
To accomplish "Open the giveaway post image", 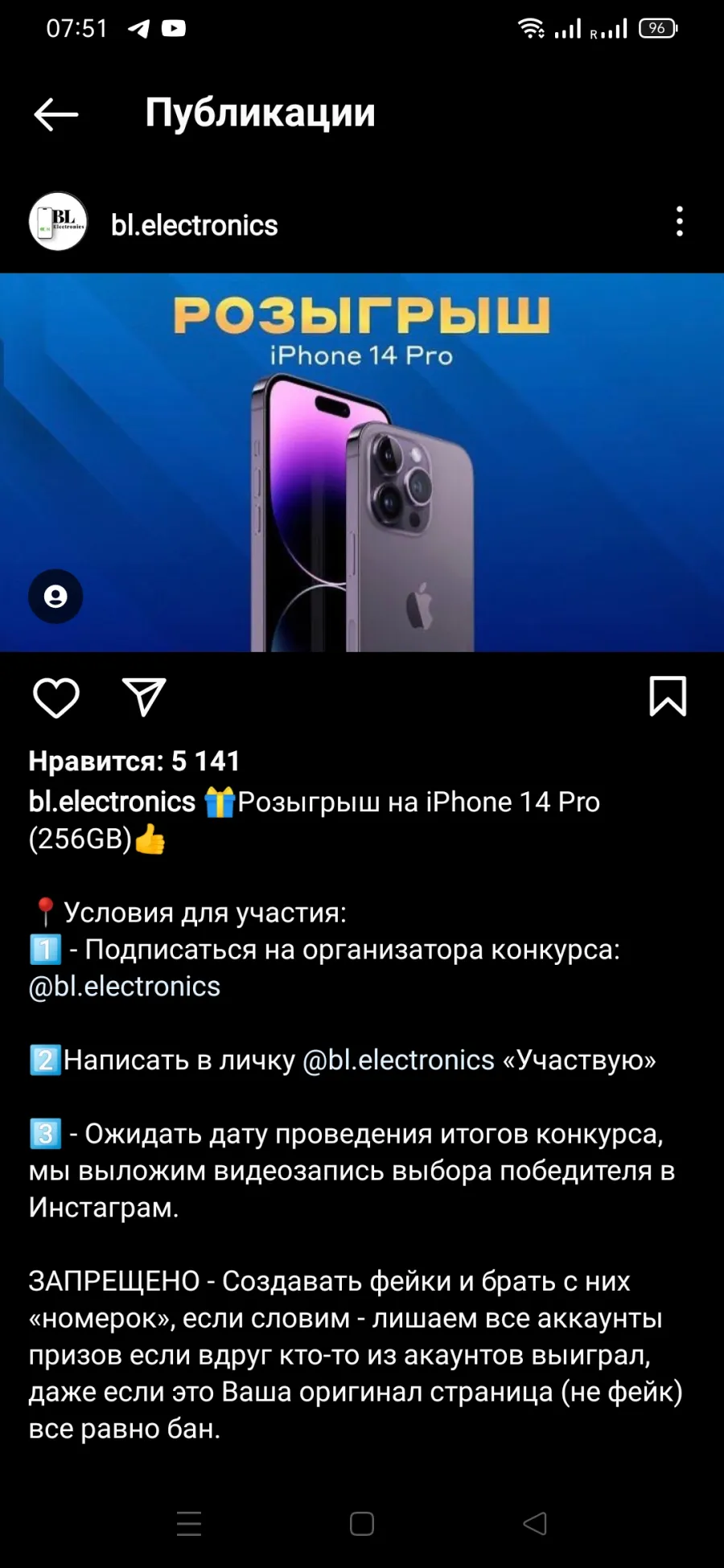I will pos(362,462).
